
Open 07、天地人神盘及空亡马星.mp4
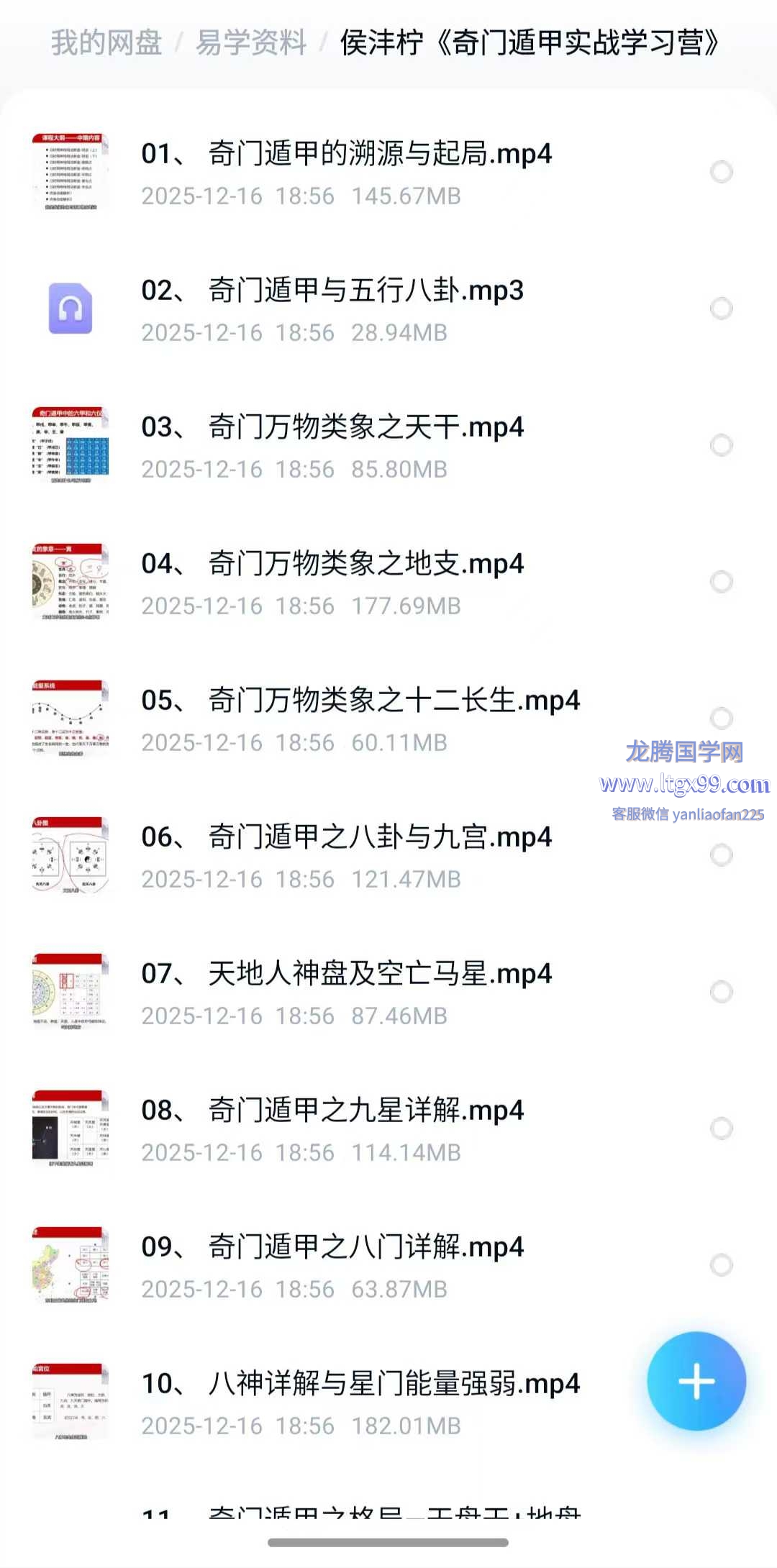pyautogui.click(x=346, y=974)
